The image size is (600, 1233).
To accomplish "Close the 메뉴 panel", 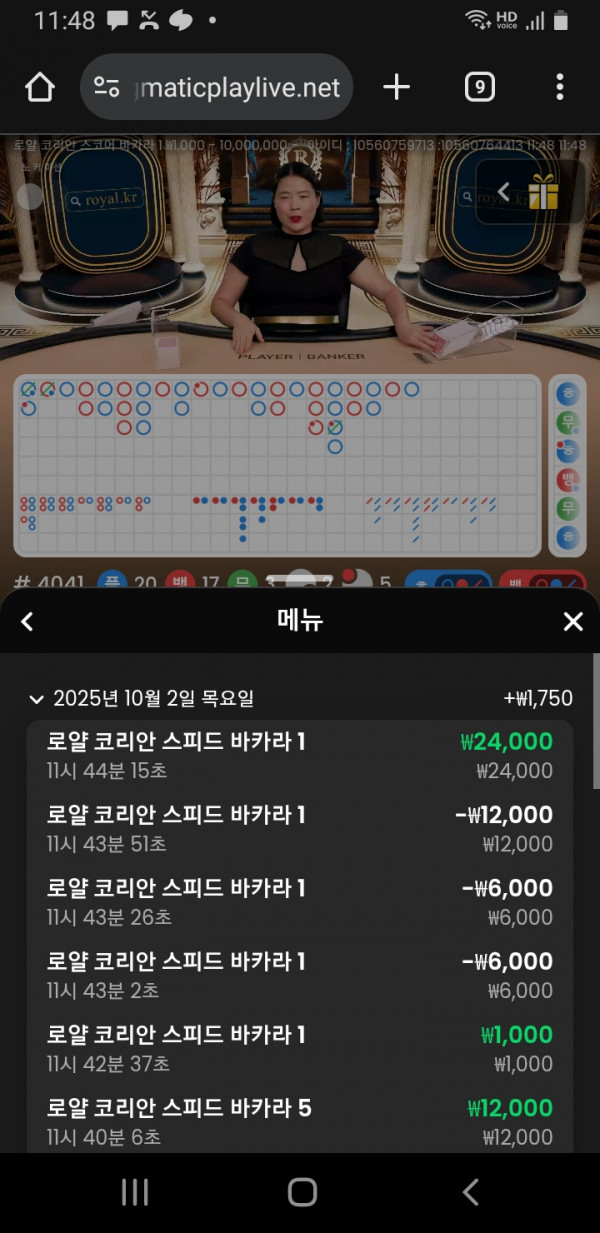I will pyautogui.click(x=573, y=622).
